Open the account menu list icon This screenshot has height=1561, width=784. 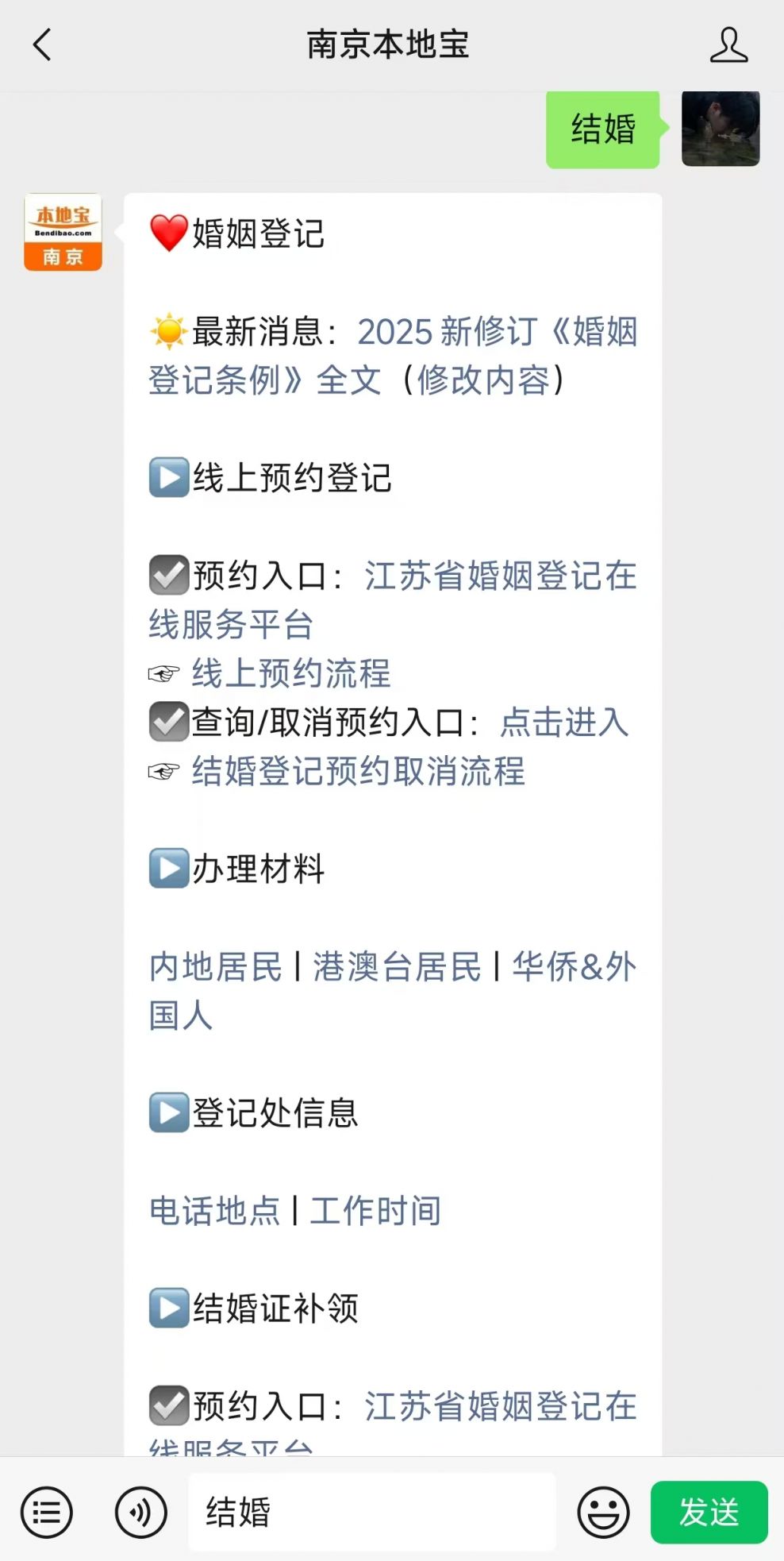47,1512
